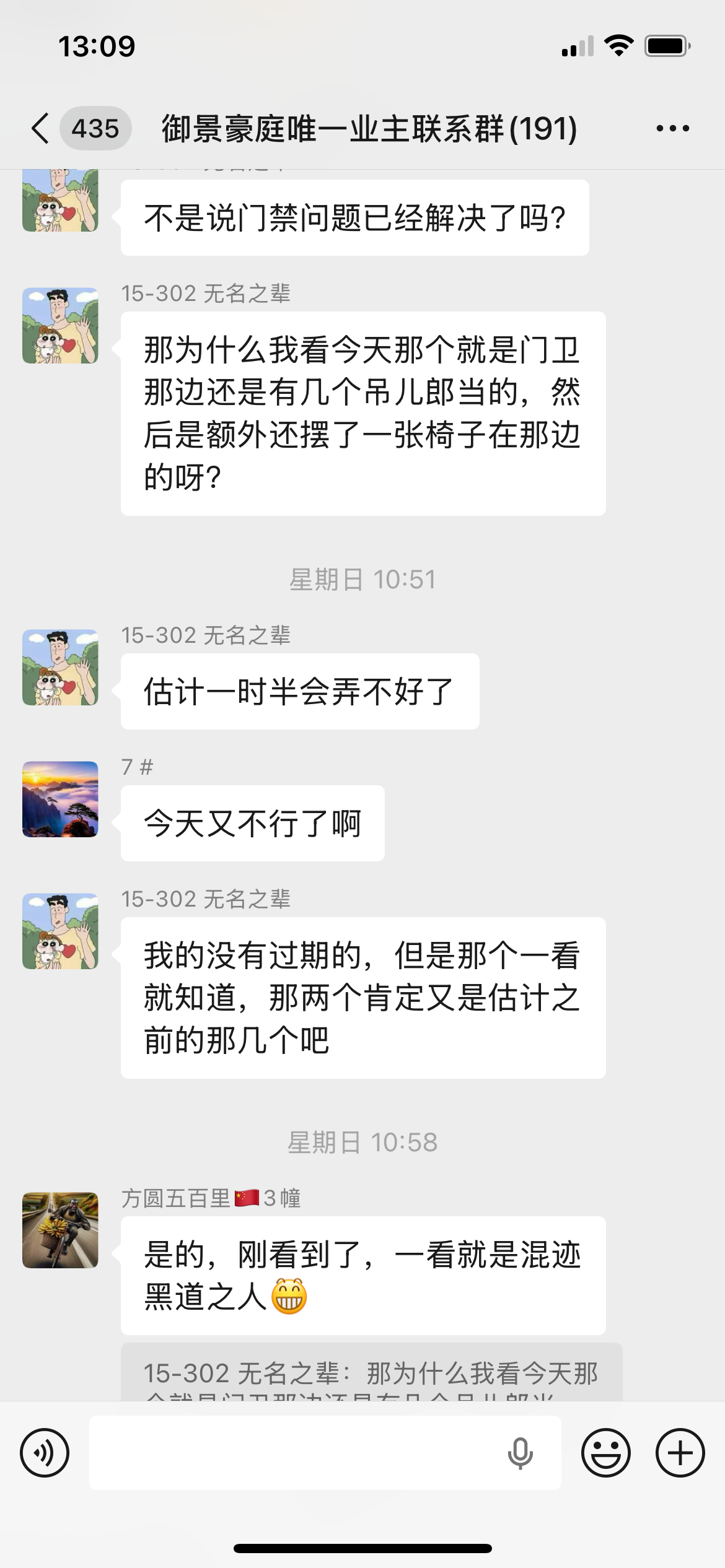Open the emoji sticker panel

[605, 1452]
